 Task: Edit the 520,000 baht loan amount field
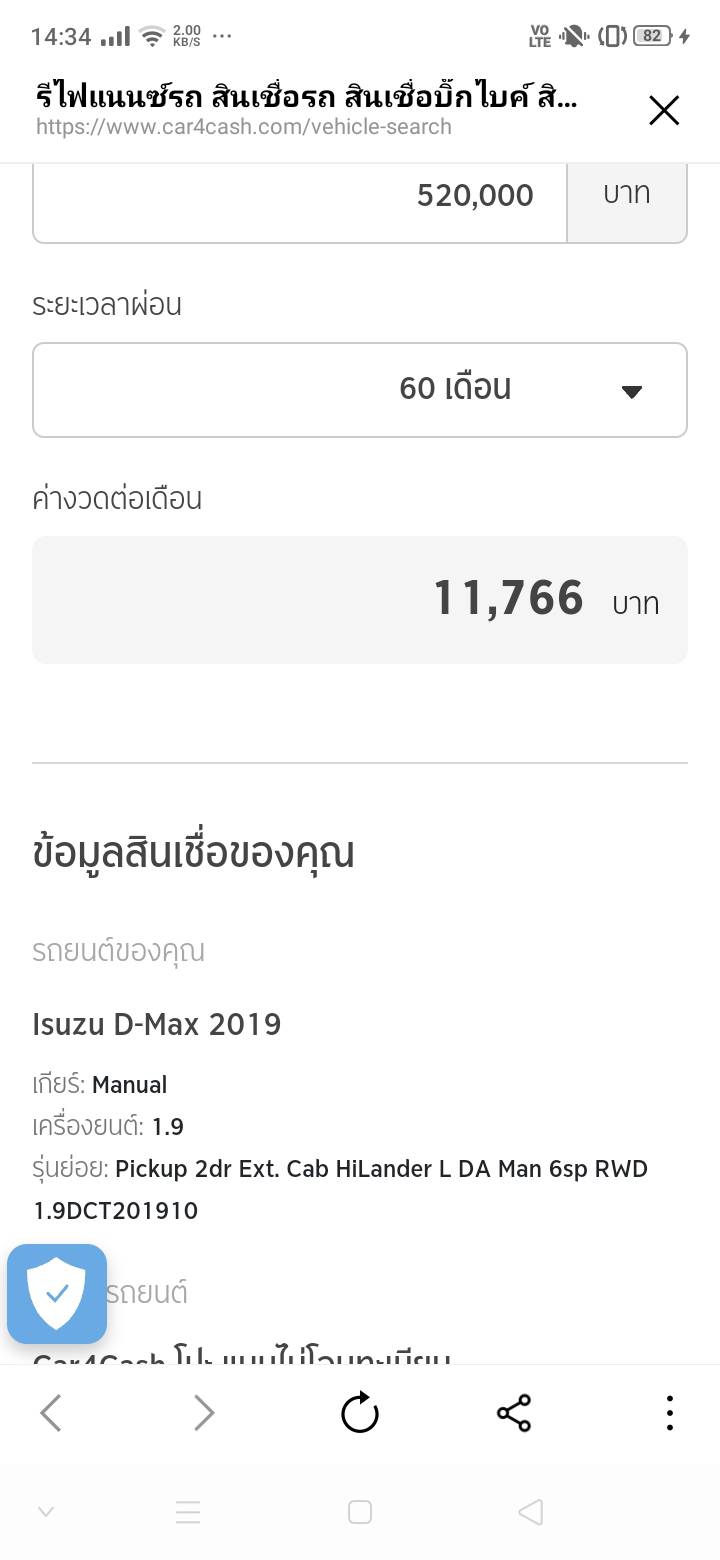coord(300,196)
